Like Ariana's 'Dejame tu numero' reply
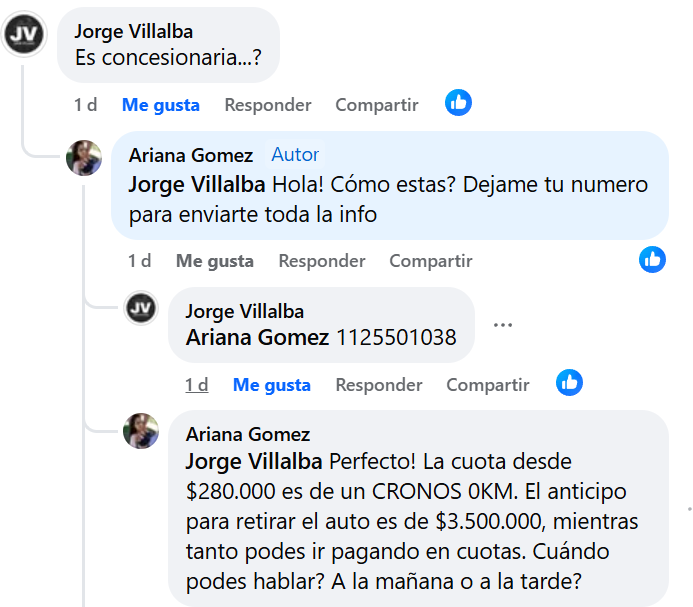The image size is (693, 607). tap(214, 261)
